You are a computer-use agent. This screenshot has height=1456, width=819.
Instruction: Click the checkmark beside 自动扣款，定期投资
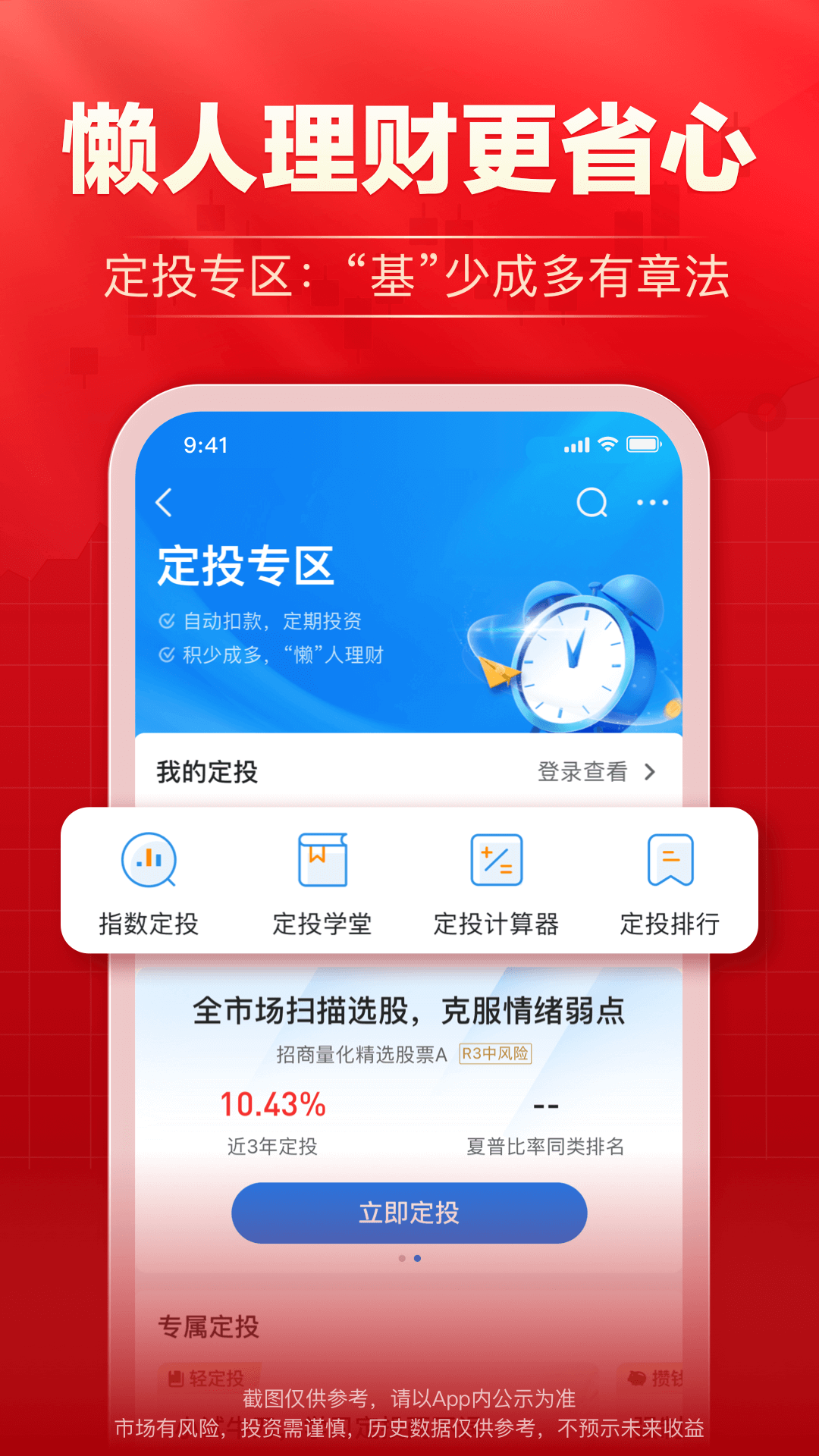[168, 620]
